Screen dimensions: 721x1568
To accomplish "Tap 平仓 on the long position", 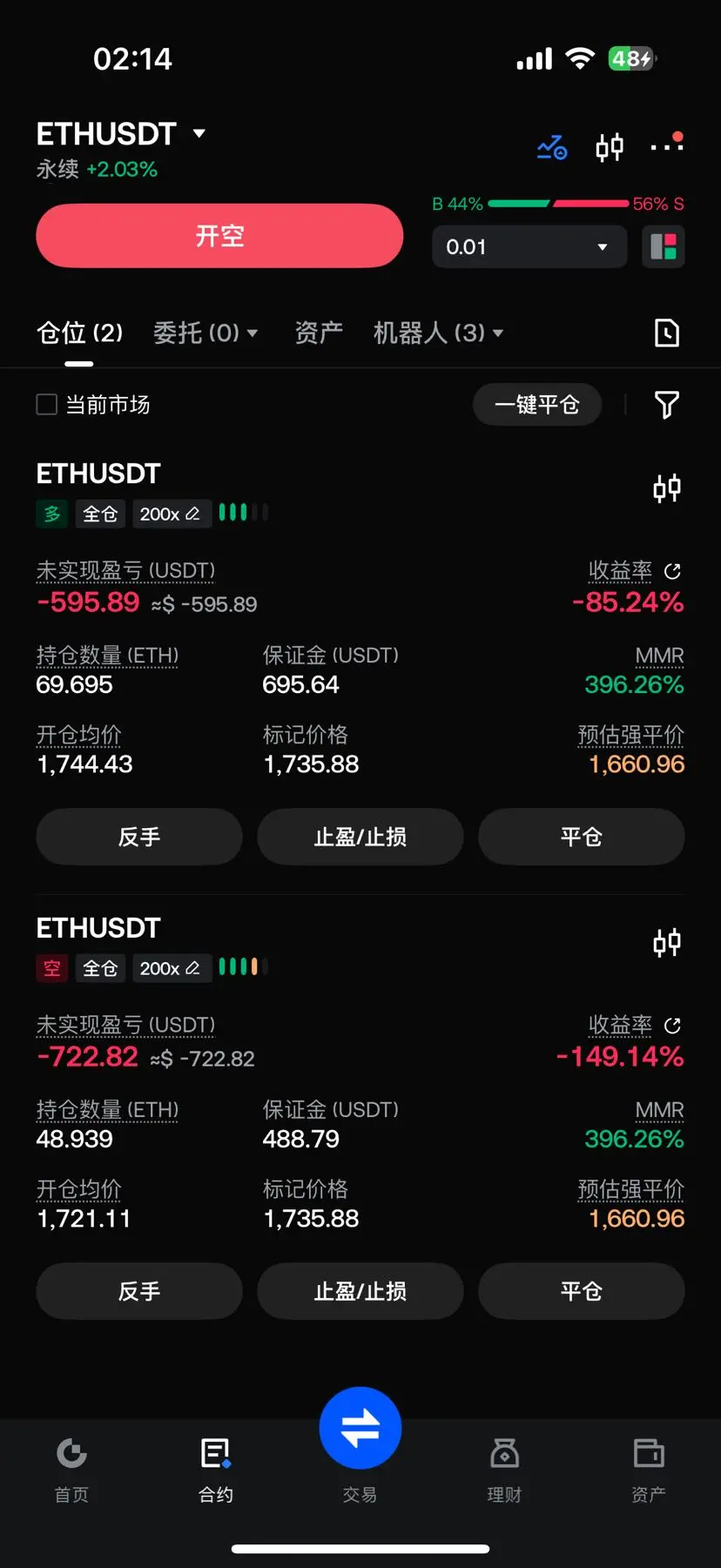I will click(x=582, y=837).
